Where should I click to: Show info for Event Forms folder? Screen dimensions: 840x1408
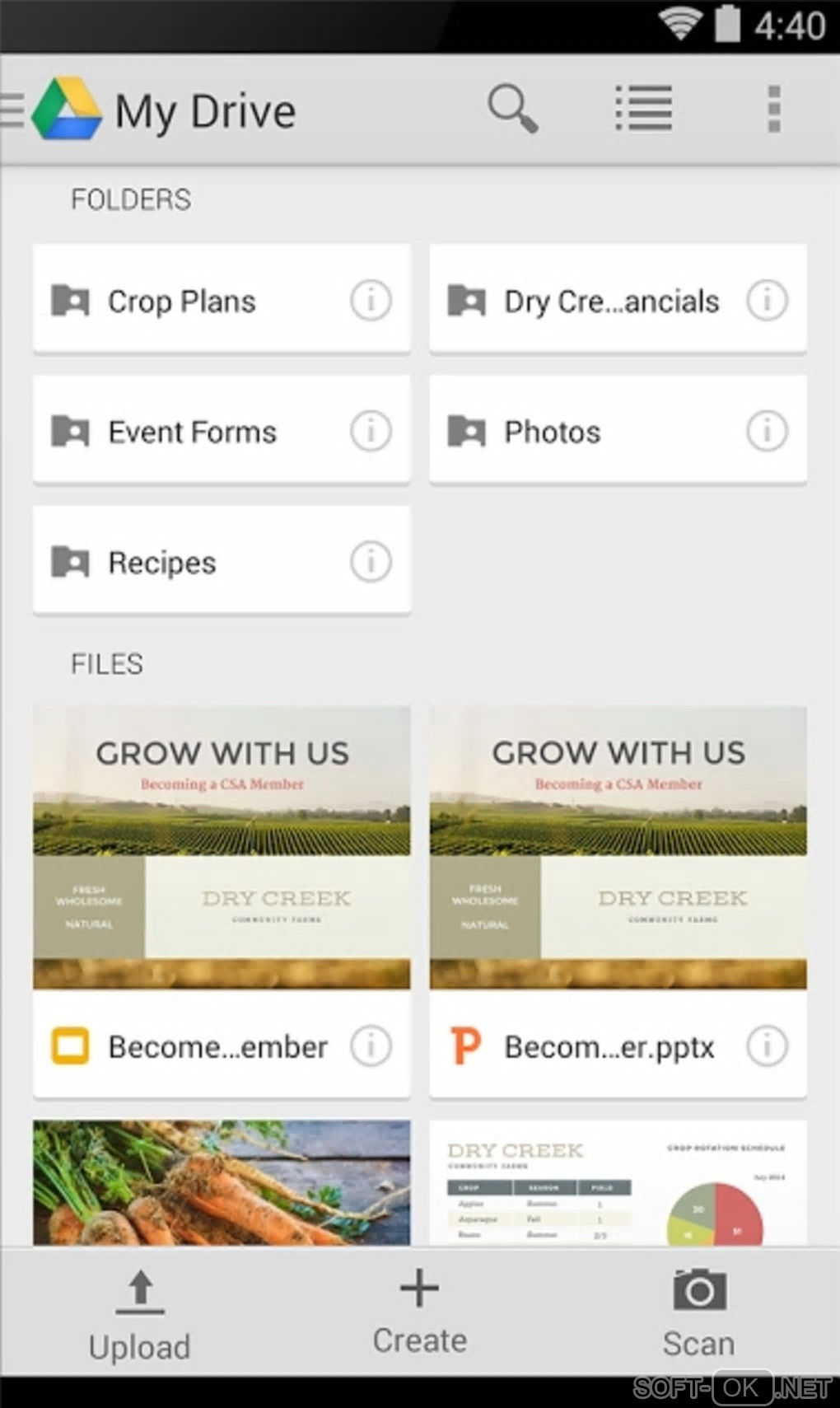click(x=371, y=431)
